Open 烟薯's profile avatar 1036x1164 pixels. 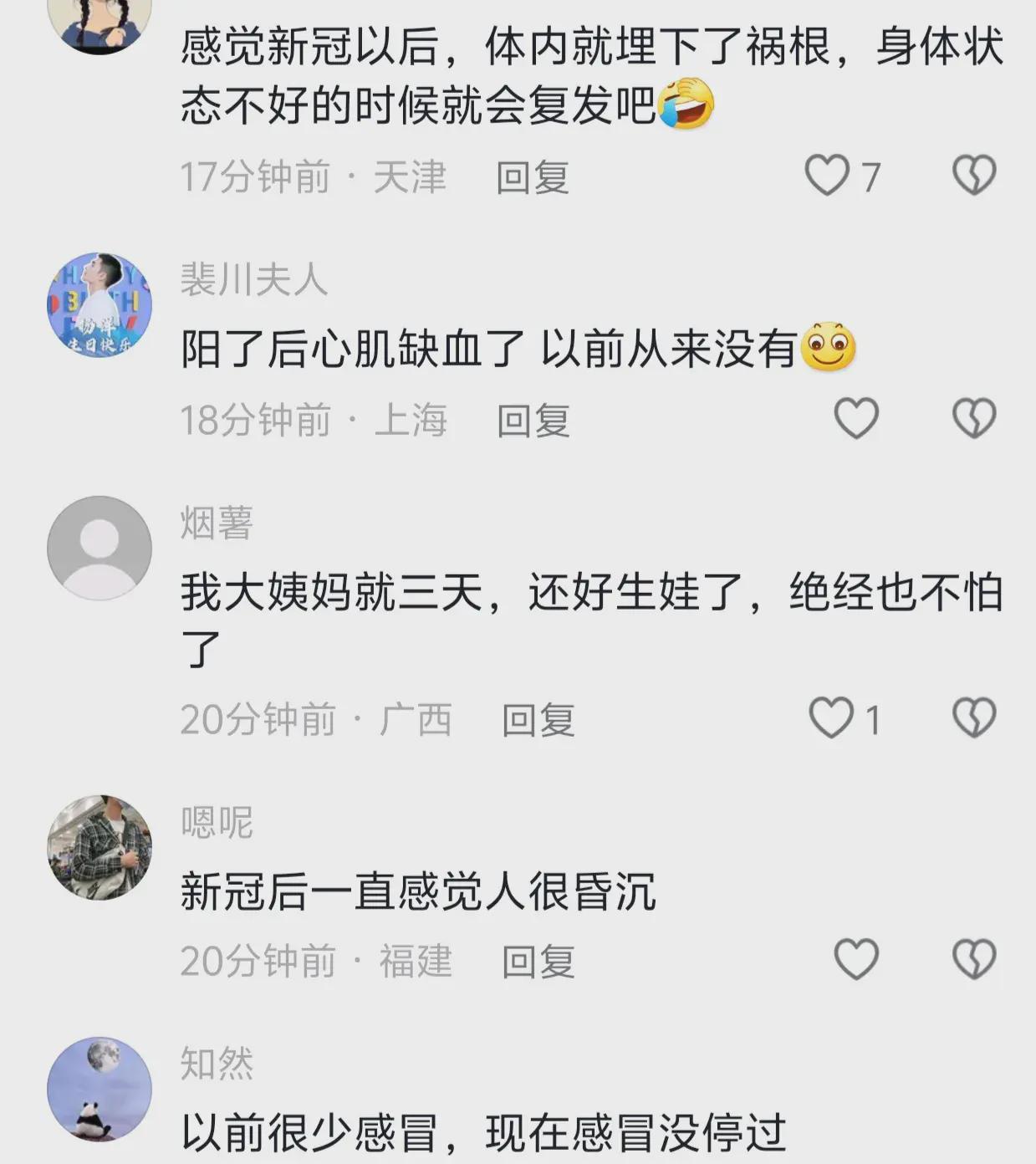click(x=100, y=548)
